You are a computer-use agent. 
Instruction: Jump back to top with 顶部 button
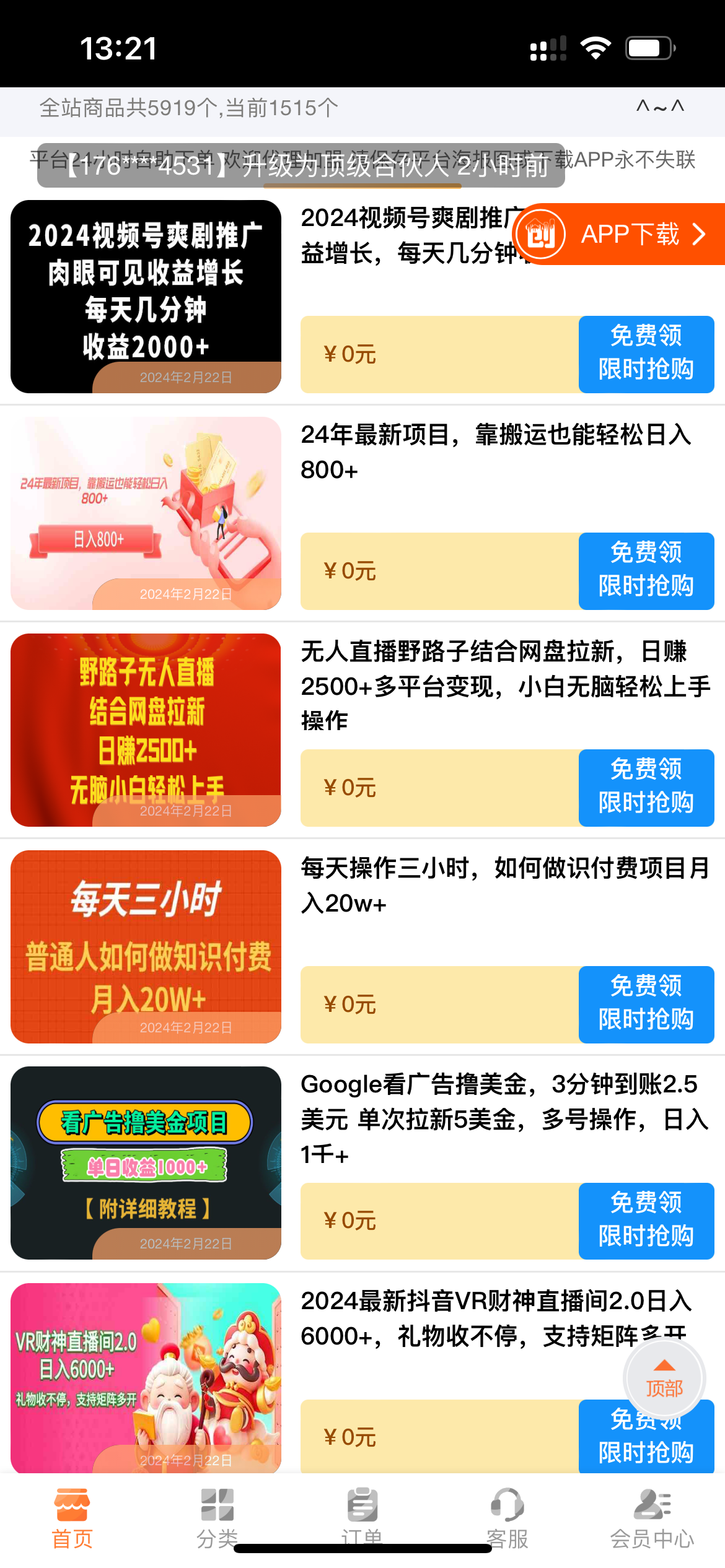tap(664, 1377)
